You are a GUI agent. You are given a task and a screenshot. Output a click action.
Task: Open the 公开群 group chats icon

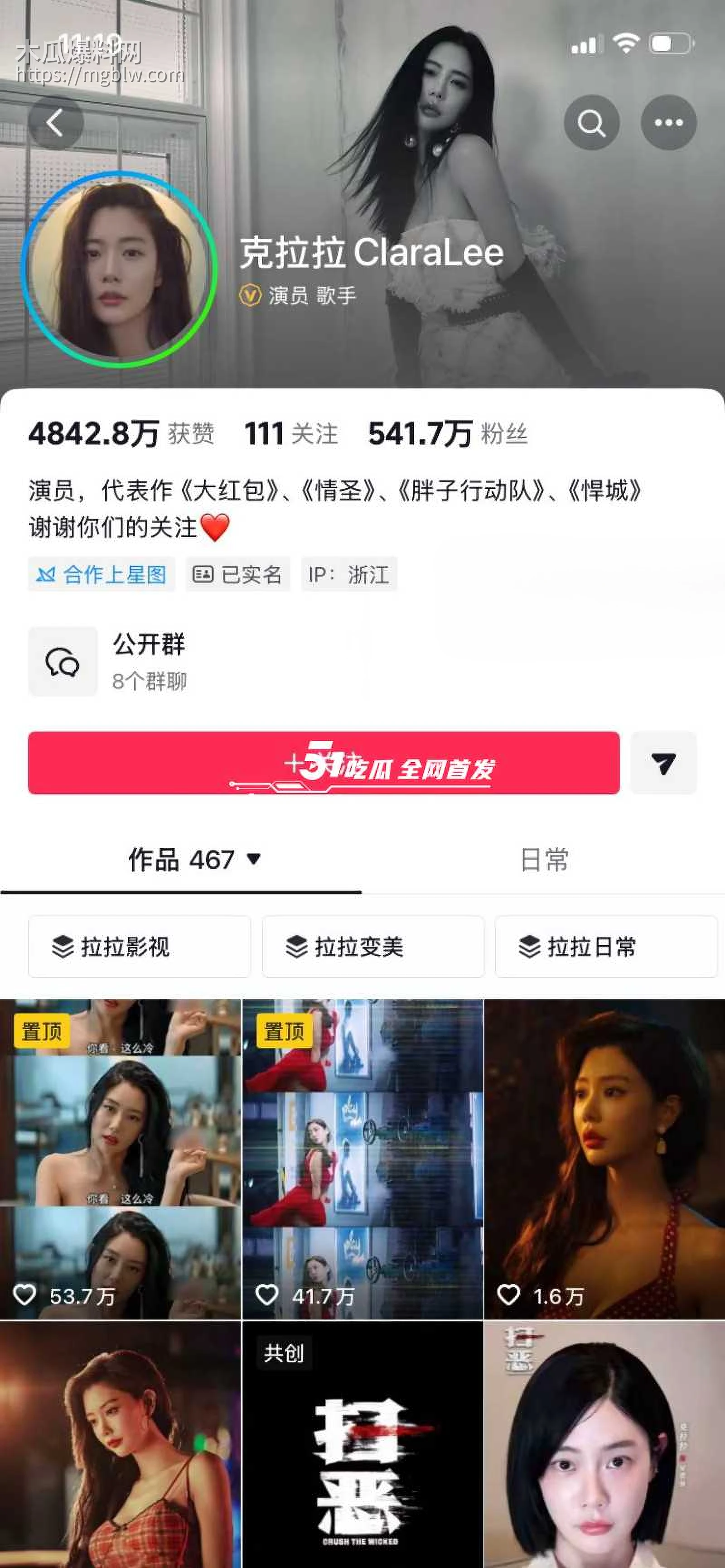pos(64,662)
